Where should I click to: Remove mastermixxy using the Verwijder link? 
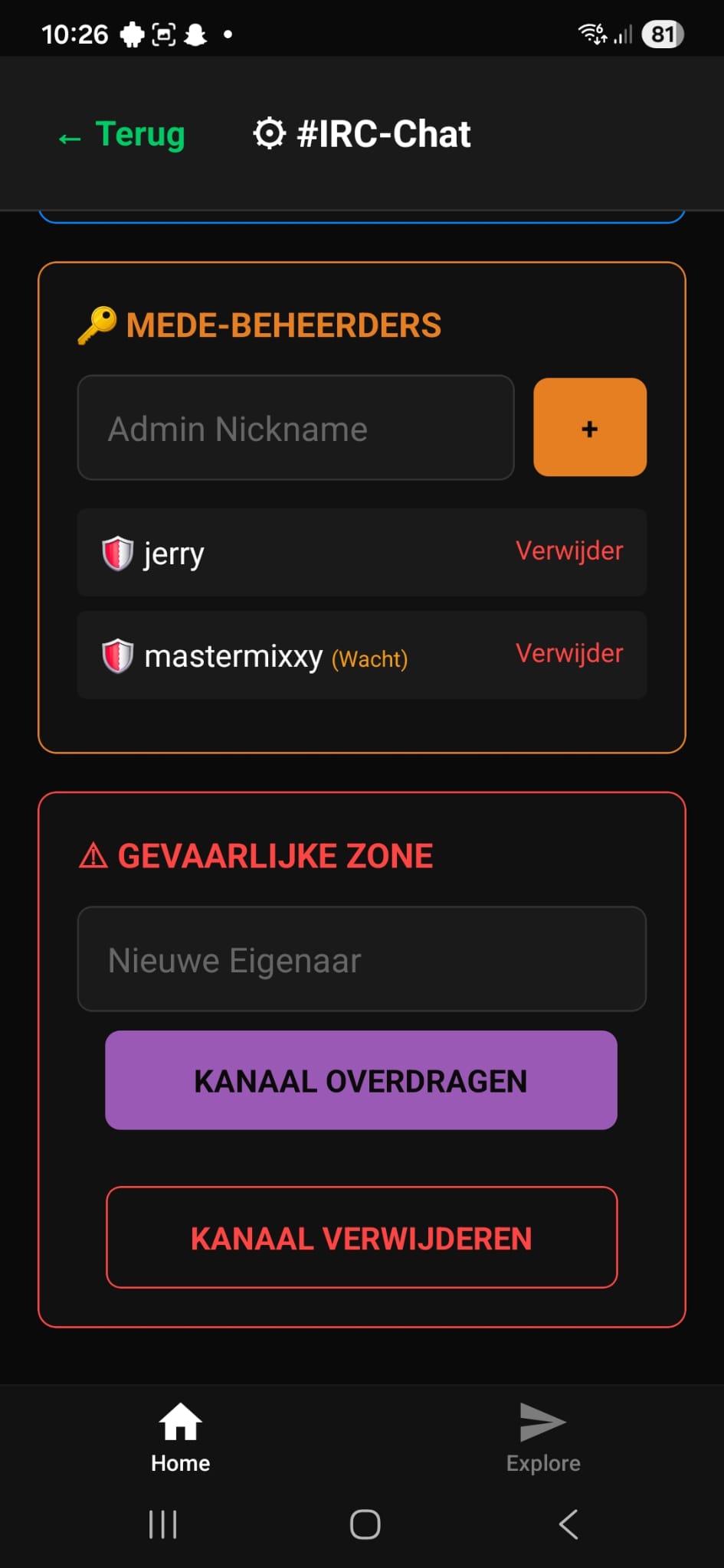(x=568, y=653)
